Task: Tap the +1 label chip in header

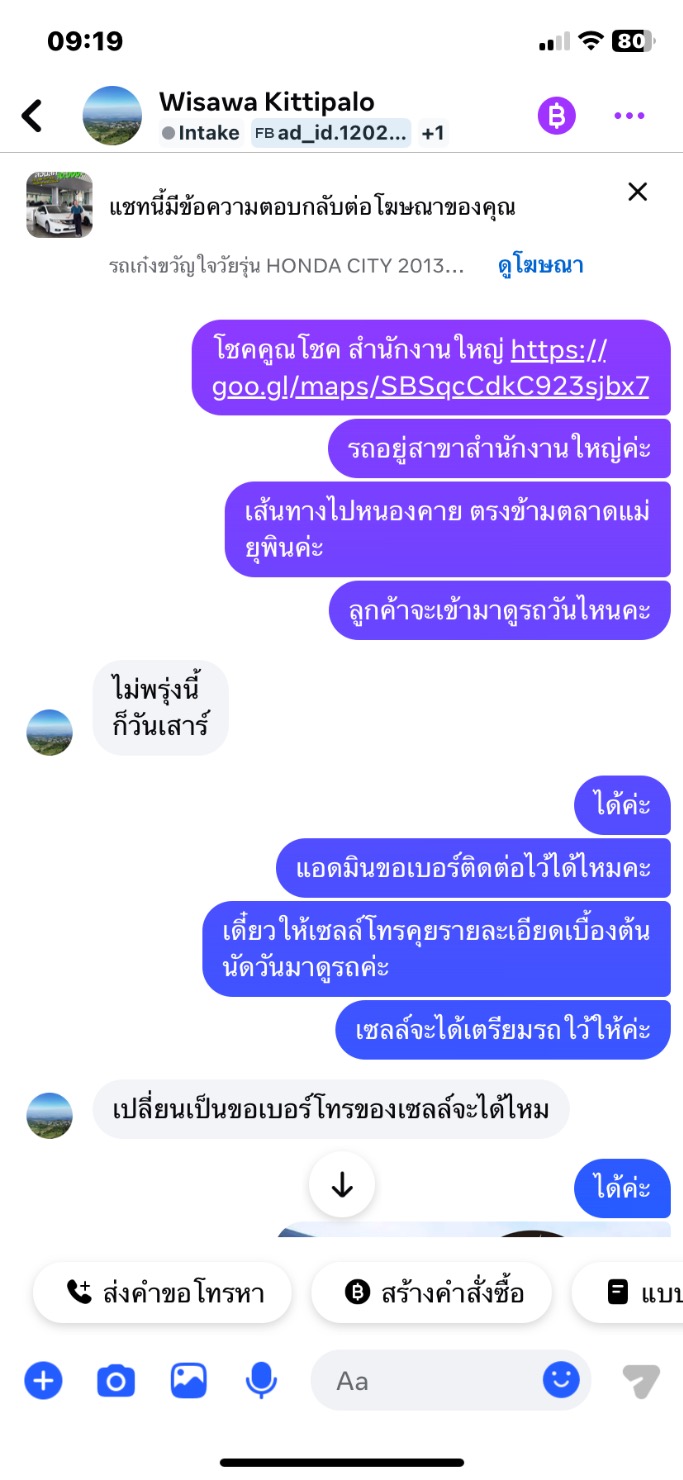Action: pyautogui.click(x=433, y=133)
